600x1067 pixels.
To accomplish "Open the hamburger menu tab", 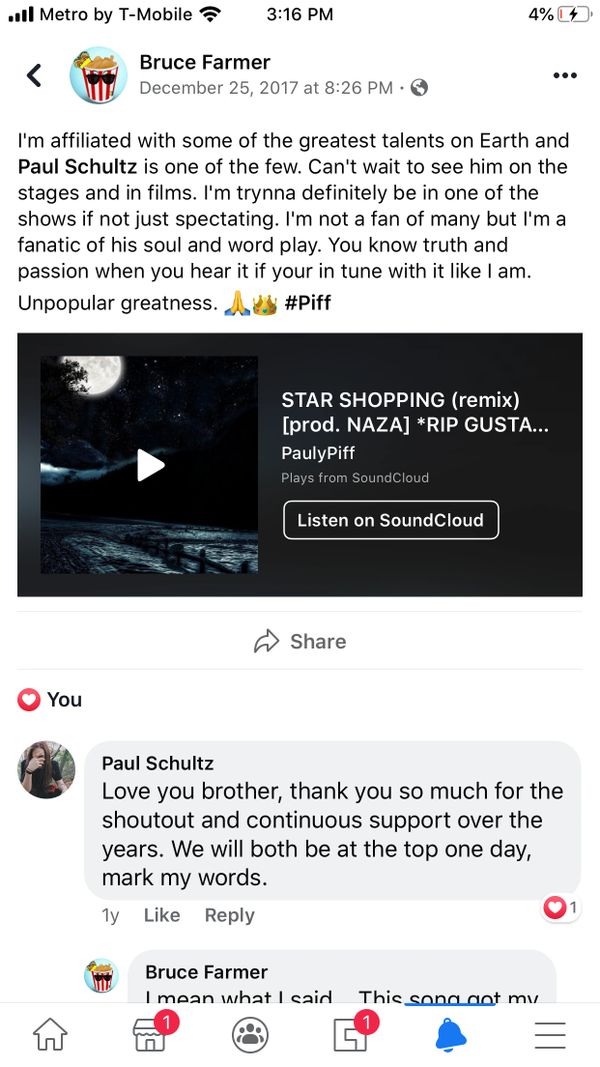I will coord(550,1035).
